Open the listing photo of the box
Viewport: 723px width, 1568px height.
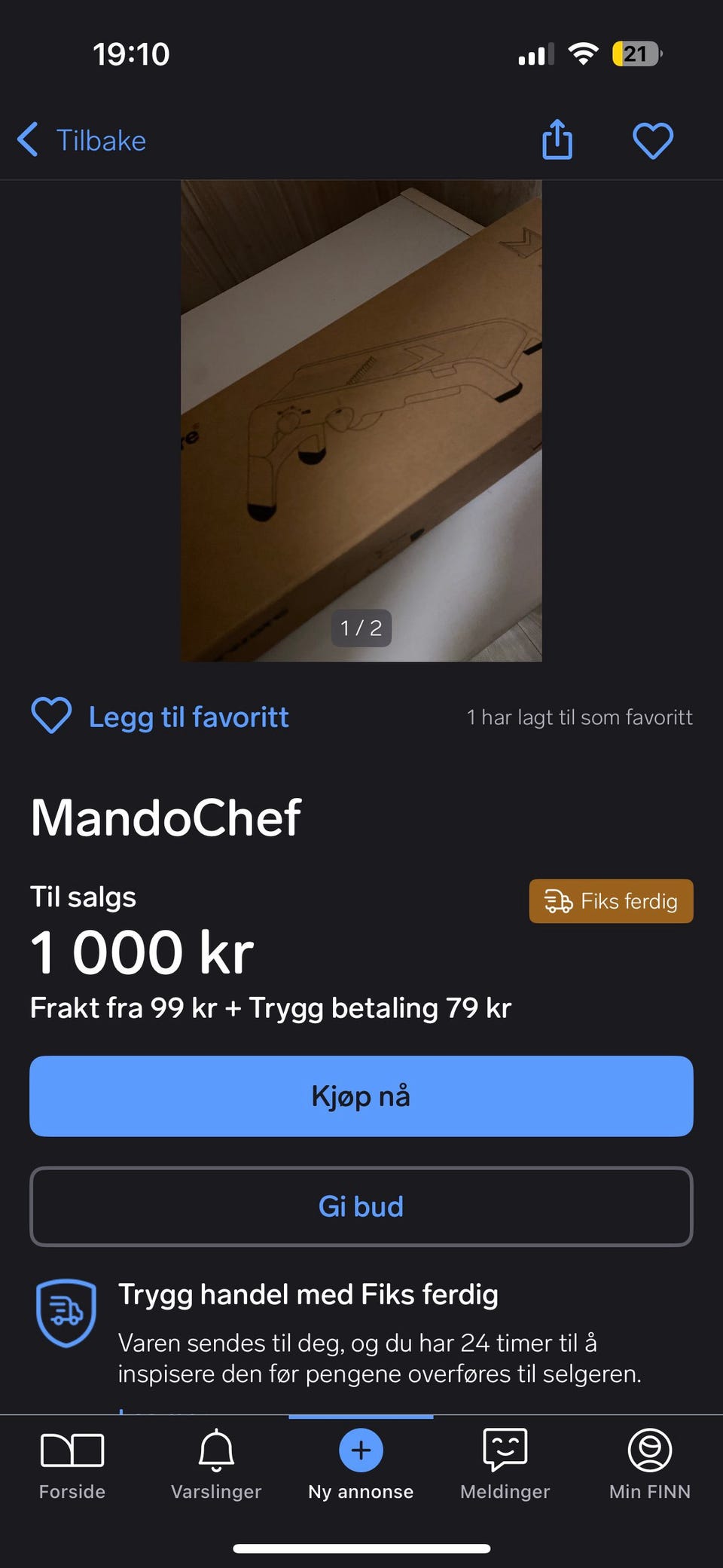pos(361,420)
